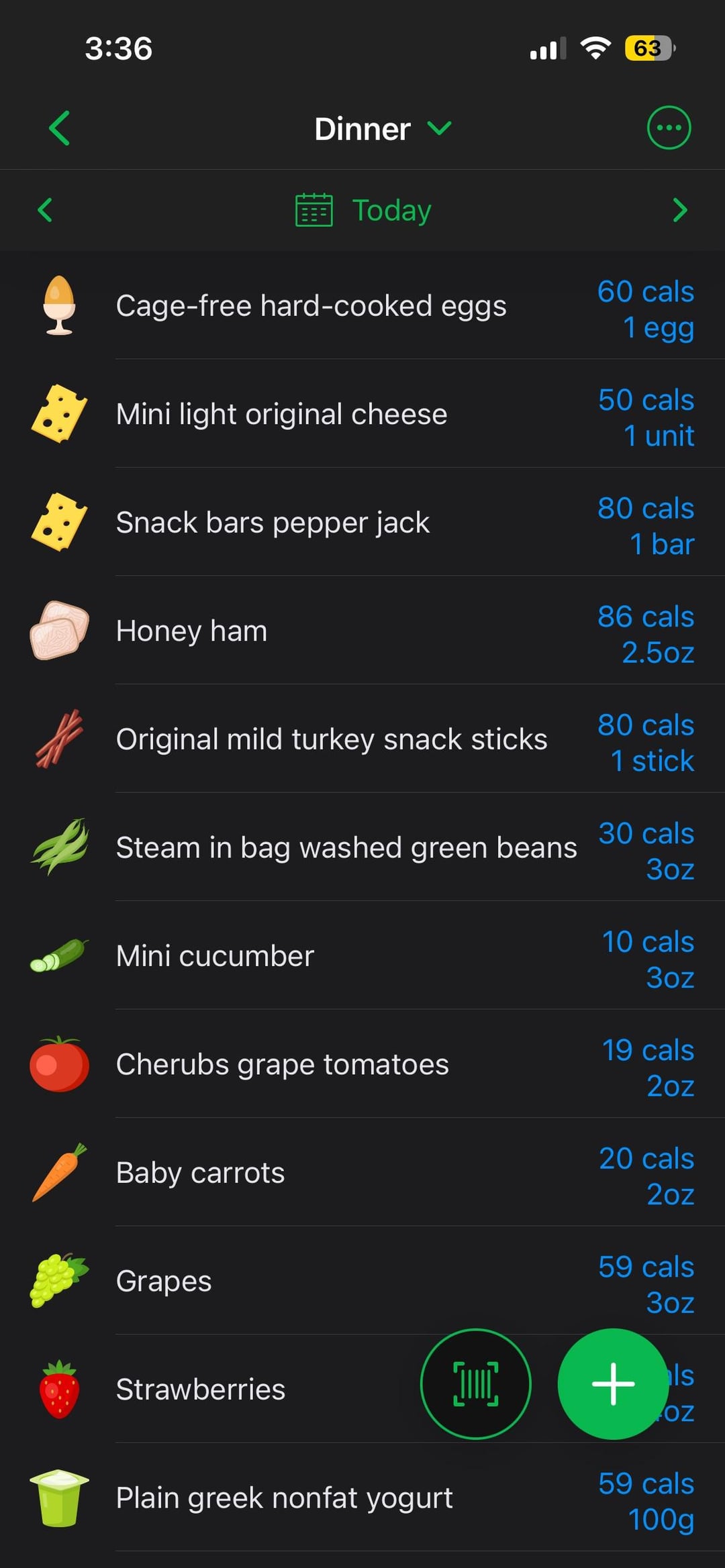Open the Strawberries entry
The width and height of the screenshot is (725, 1568).
click(200, 1390)
